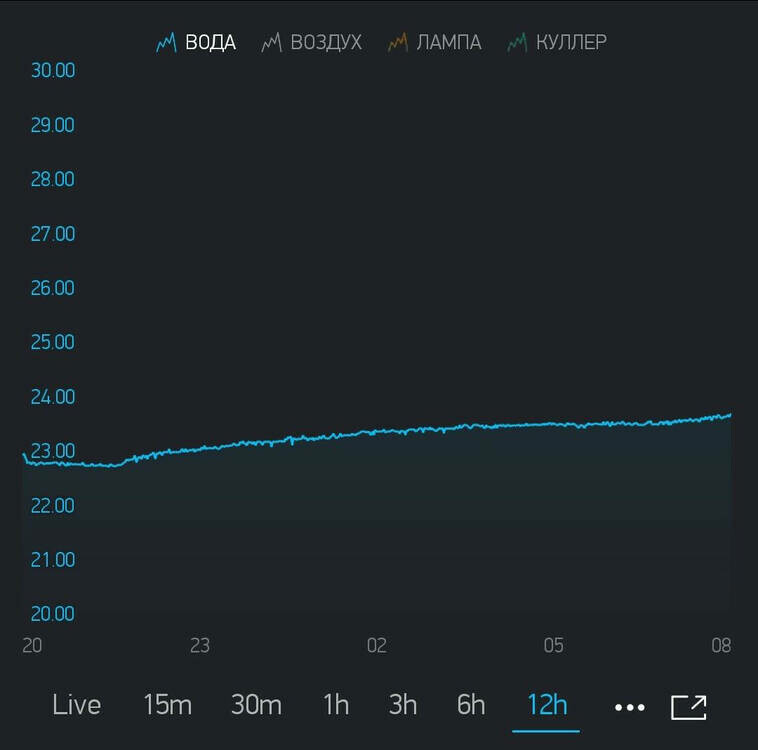758x750 pixels.
Task: Switch chart to 1h range
Action: pyautogui.click(x=336, y=705)
